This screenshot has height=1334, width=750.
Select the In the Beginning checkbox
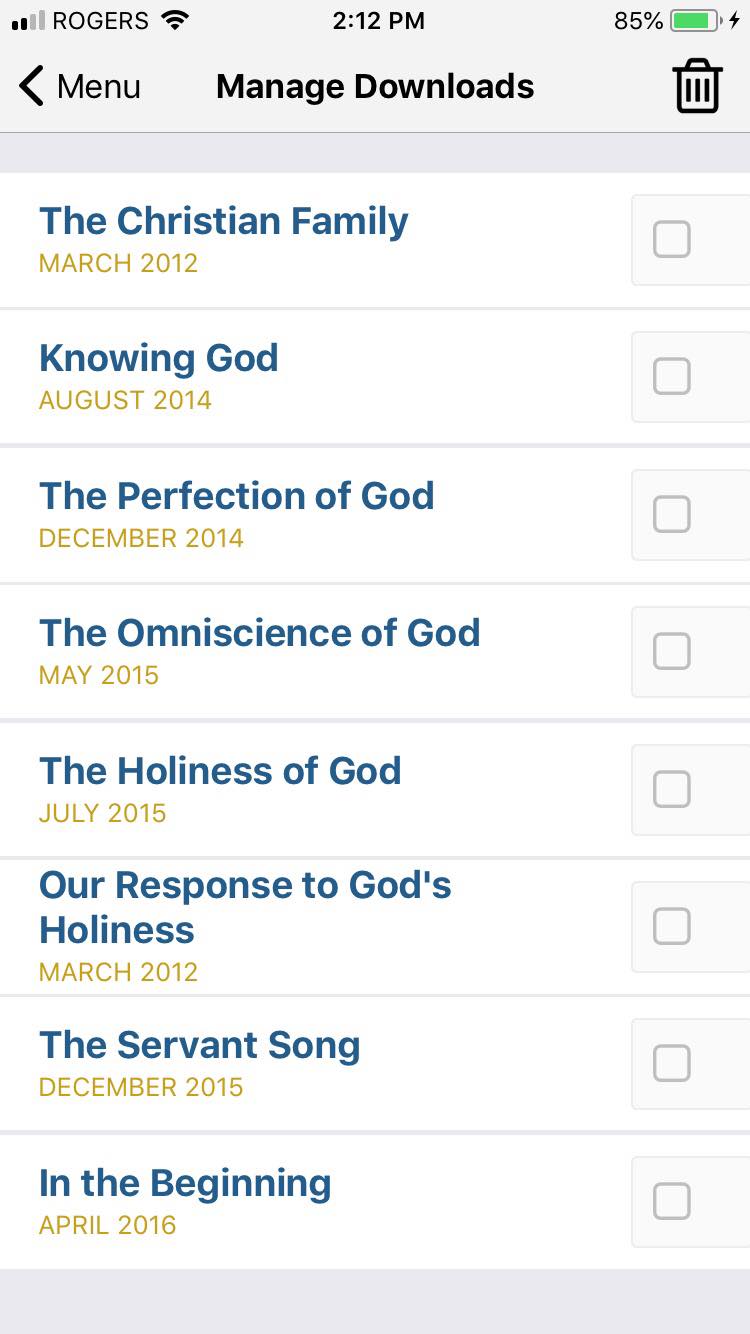[x=672, y=1201]
